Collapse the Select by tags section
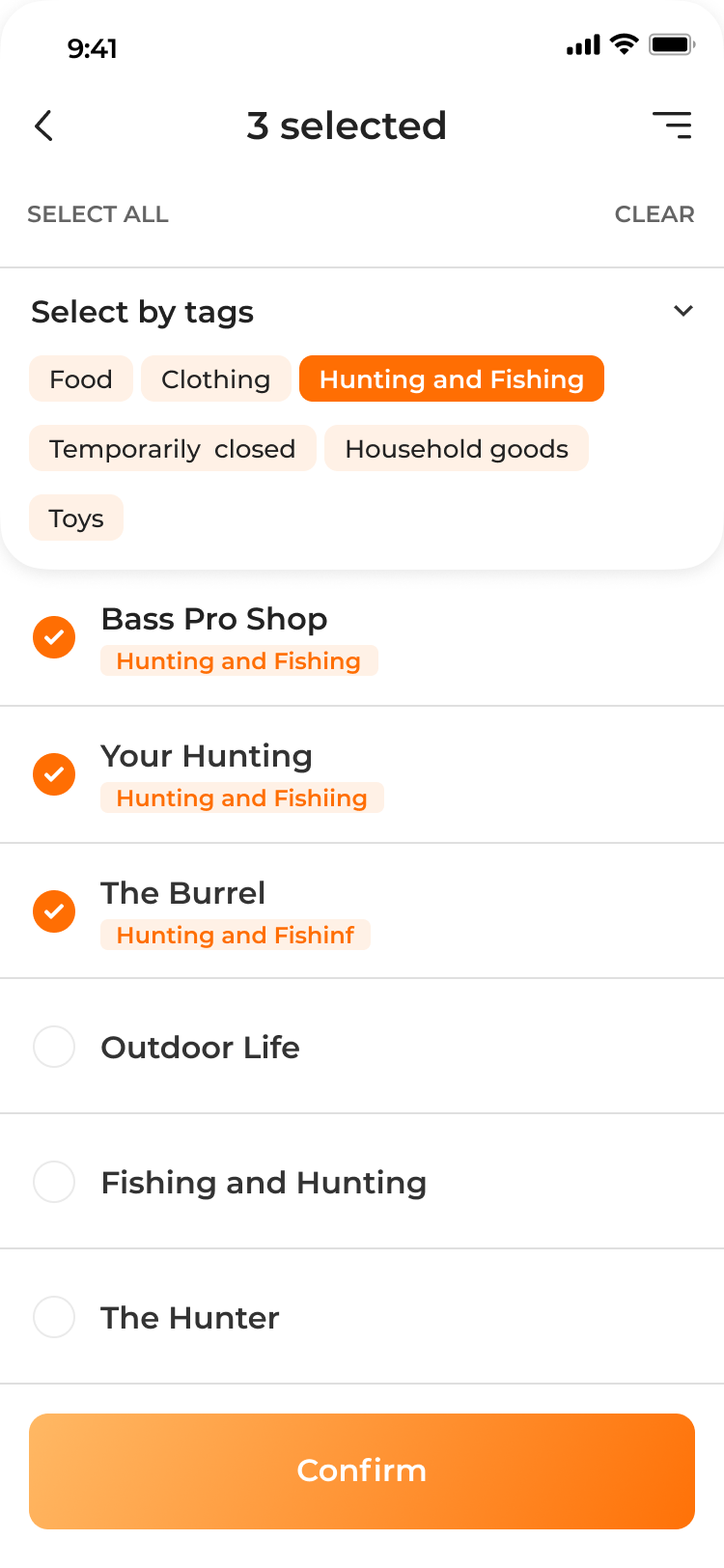The image size is (724, 1568). coord(683,311)
